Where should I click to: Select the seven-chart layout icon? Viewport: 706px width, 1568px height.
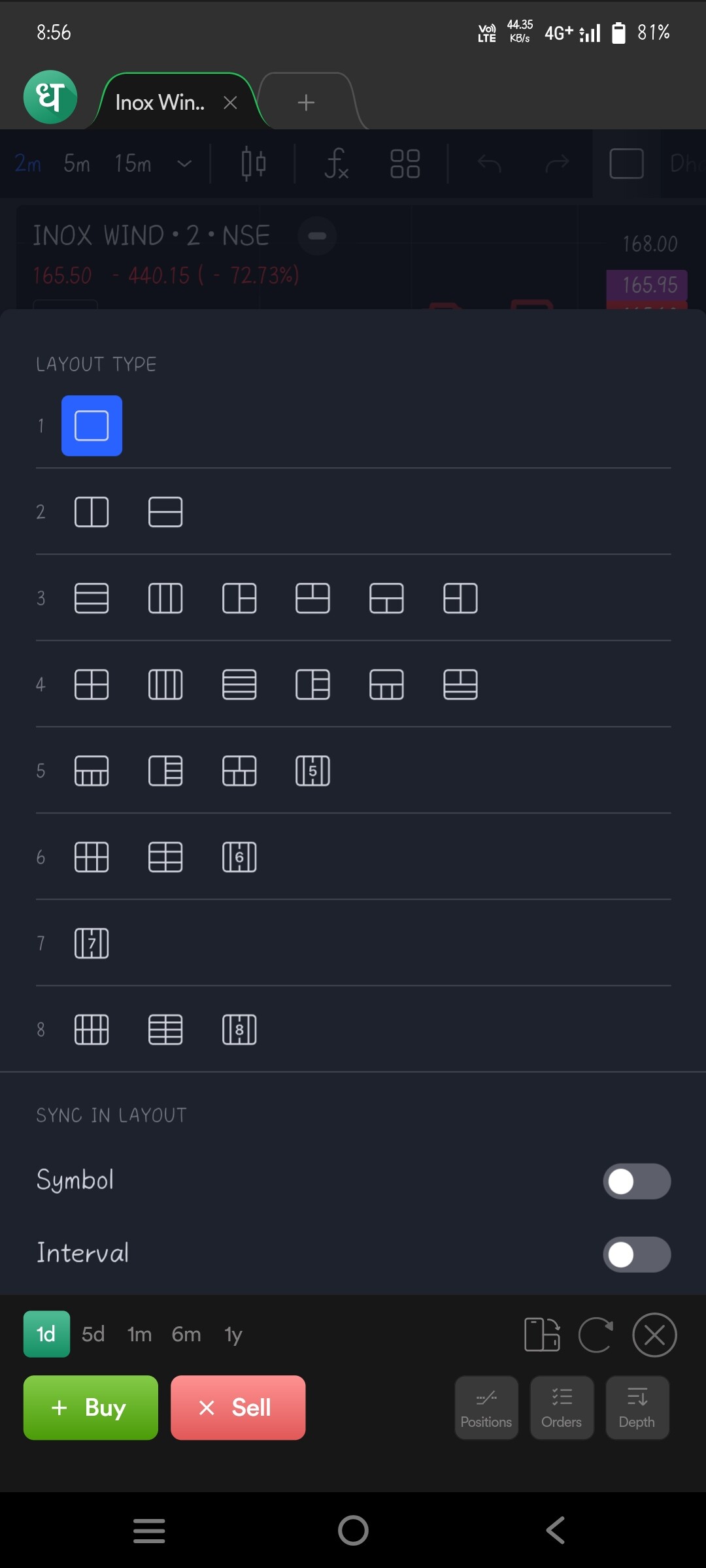(92, 943)
